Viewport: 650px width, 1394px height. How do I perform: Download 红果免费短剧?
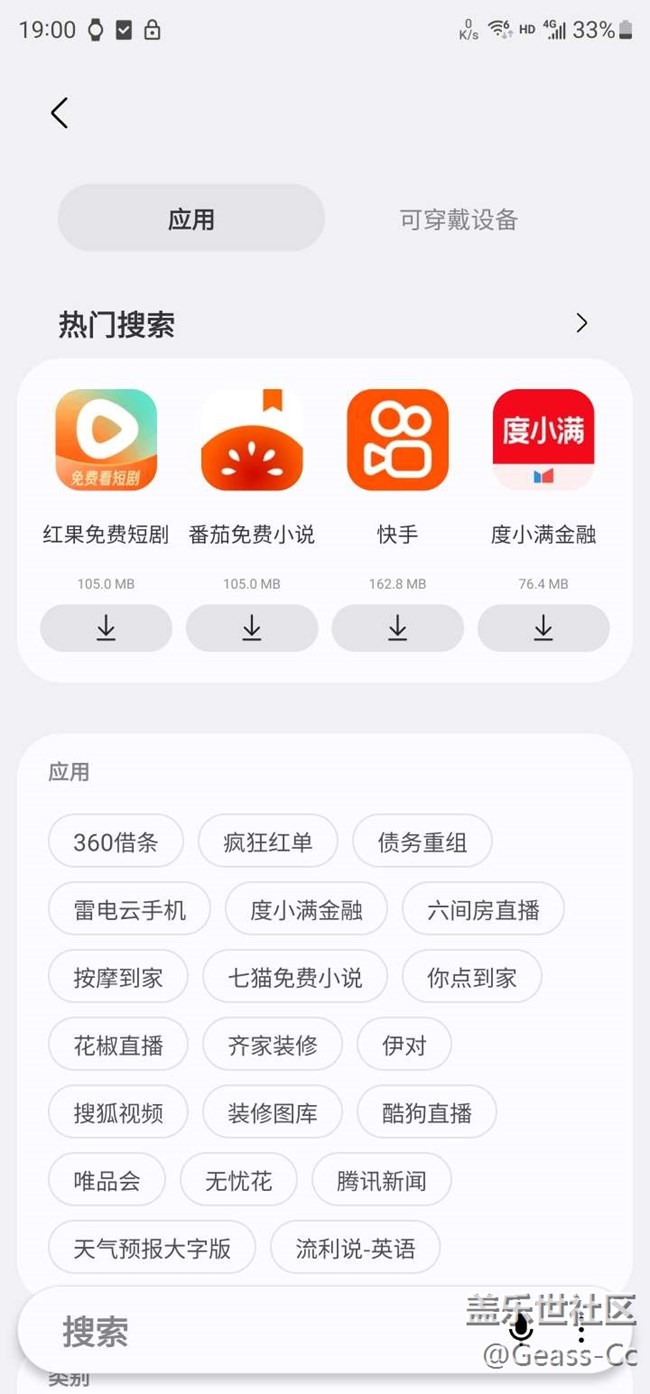pos(106,628)
